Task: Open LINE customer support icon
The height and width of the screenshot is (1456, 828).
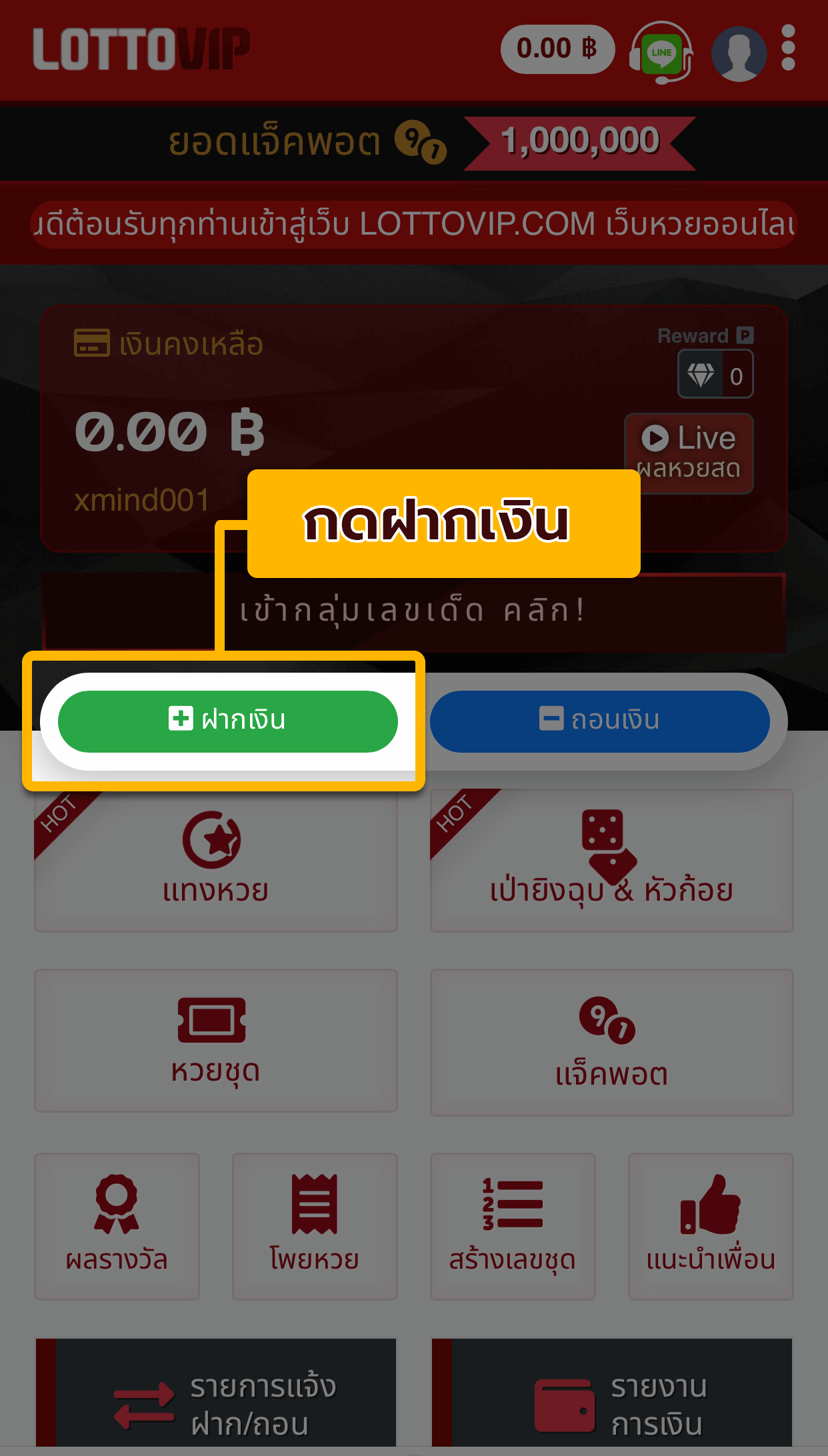Action: pyautogui.click(x=661, y=52)
